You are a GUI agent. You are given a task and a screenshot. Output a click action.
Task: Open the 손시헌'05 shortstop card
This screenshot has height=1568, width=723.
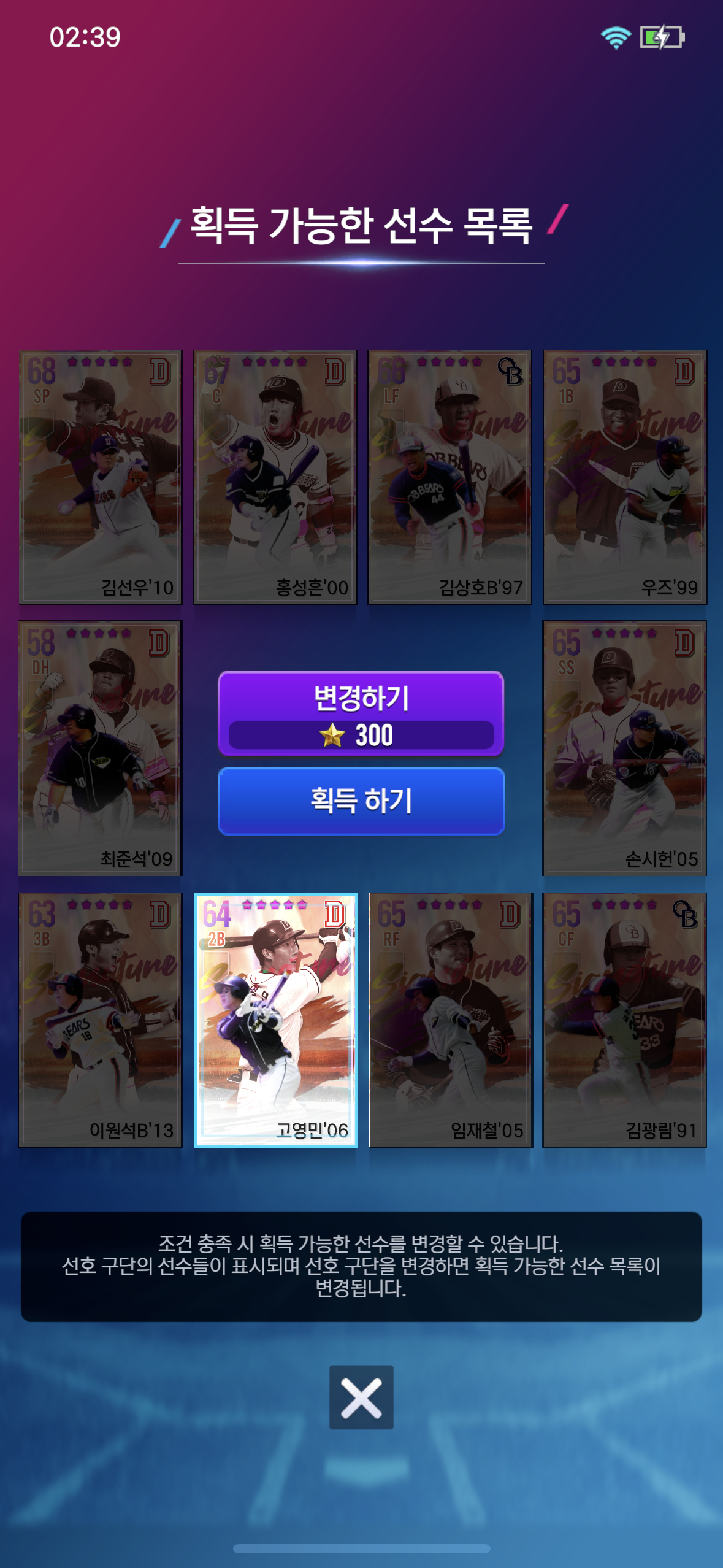pyautogui.click(x=625, y=748)
